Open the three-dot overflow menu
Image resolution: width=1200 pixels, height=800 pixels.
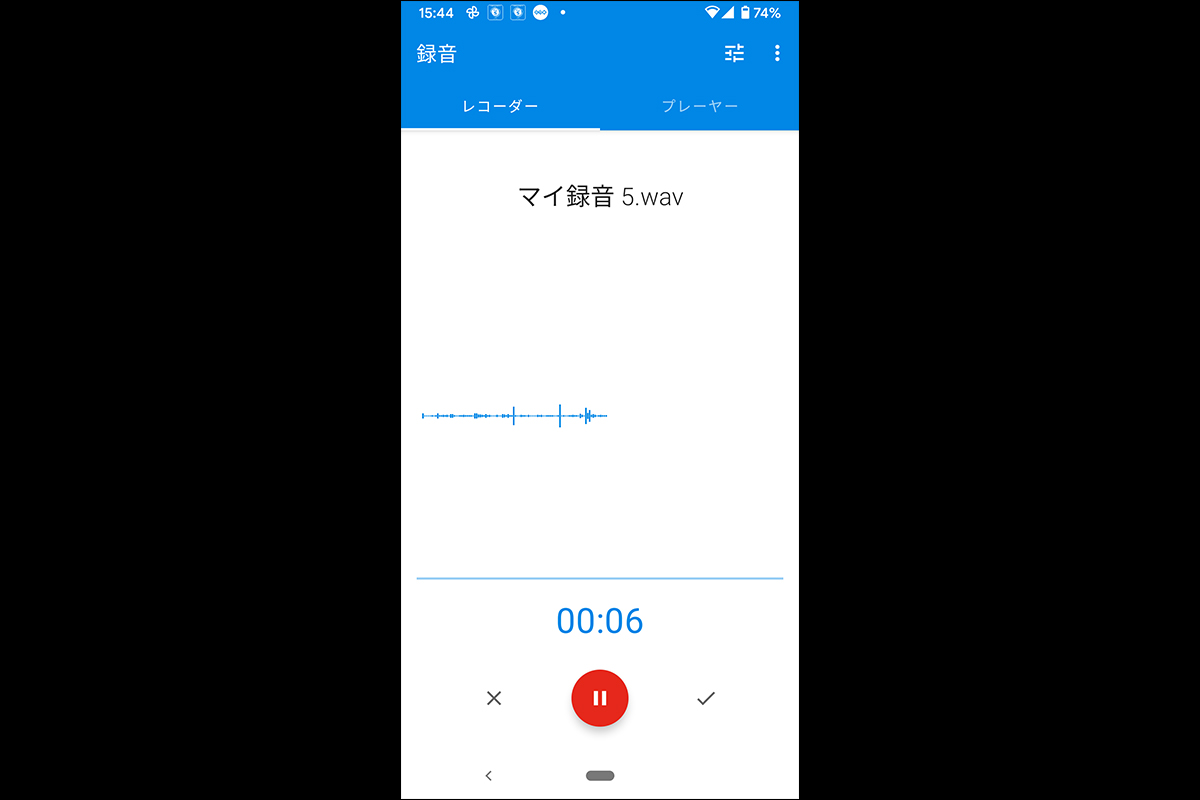coord(777,54)
